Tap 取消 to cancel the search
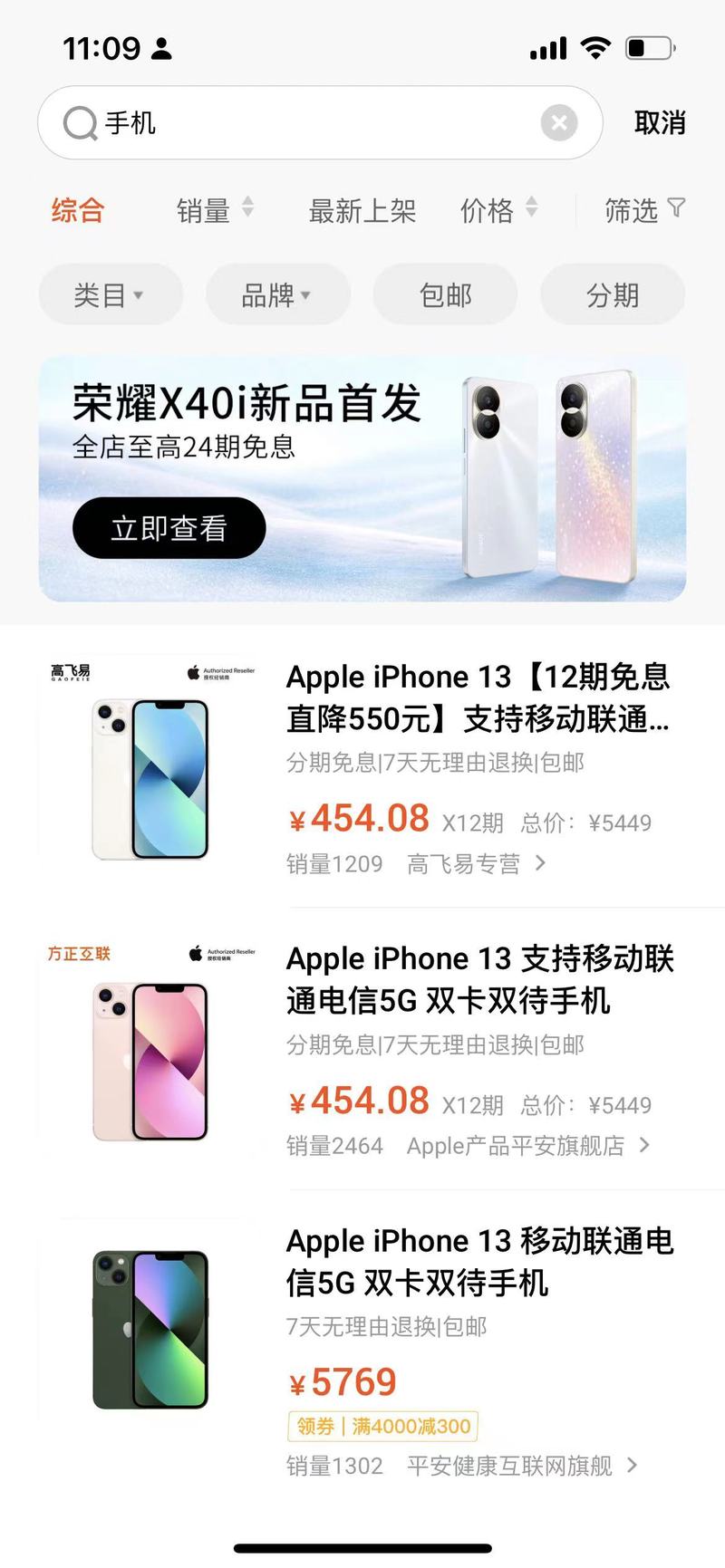Image resolution: width=725 pixels, height=1568 pixels. [x=660, y=122]
